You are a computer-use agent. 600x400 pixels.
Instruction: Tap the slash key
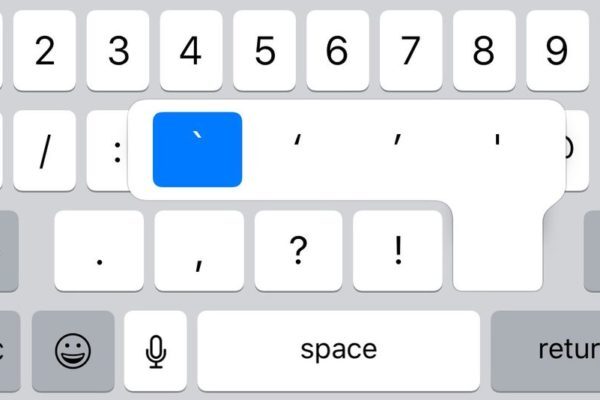[x=45, y=151]
